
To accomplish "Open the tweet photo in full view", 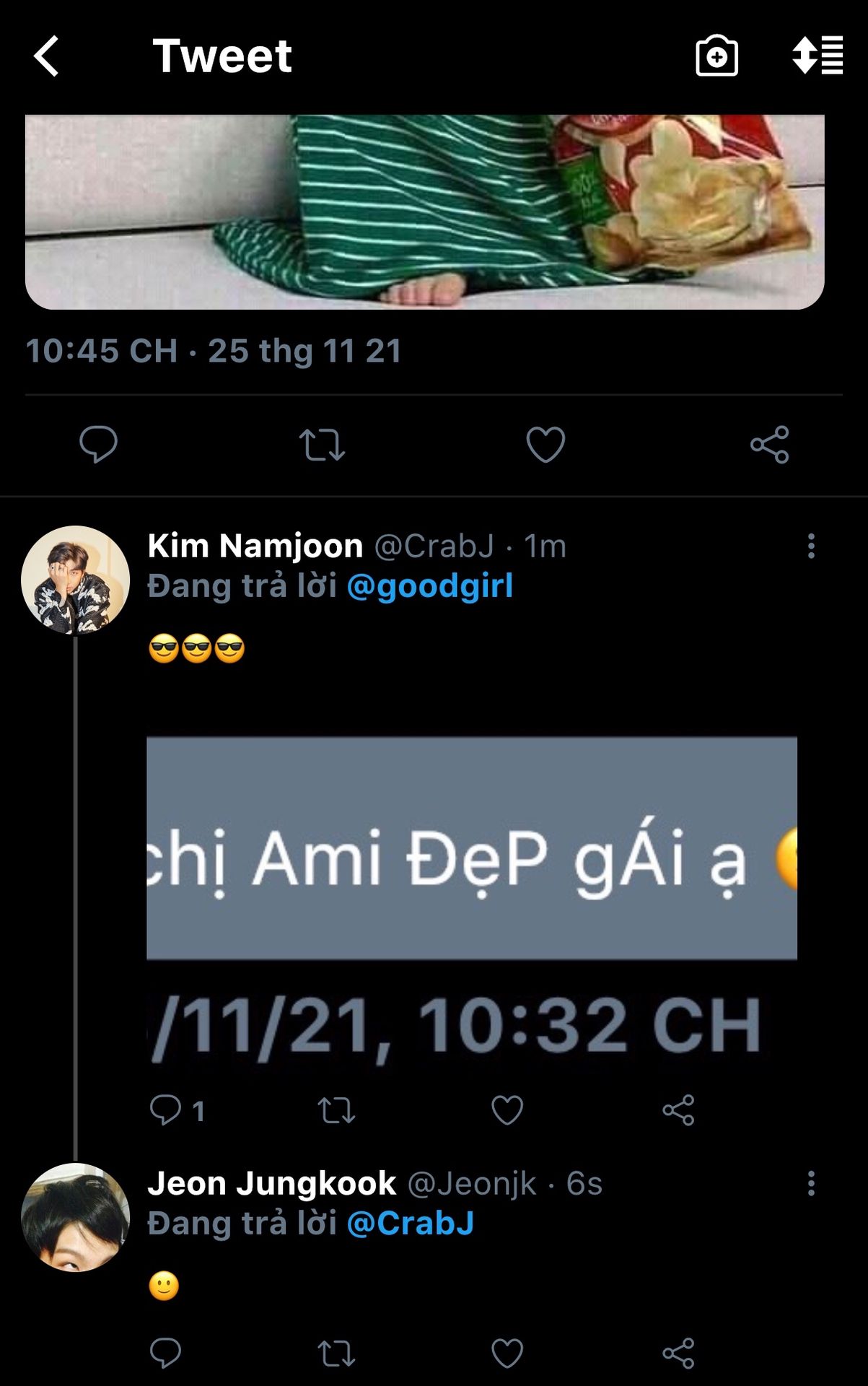I will point(424,211).
